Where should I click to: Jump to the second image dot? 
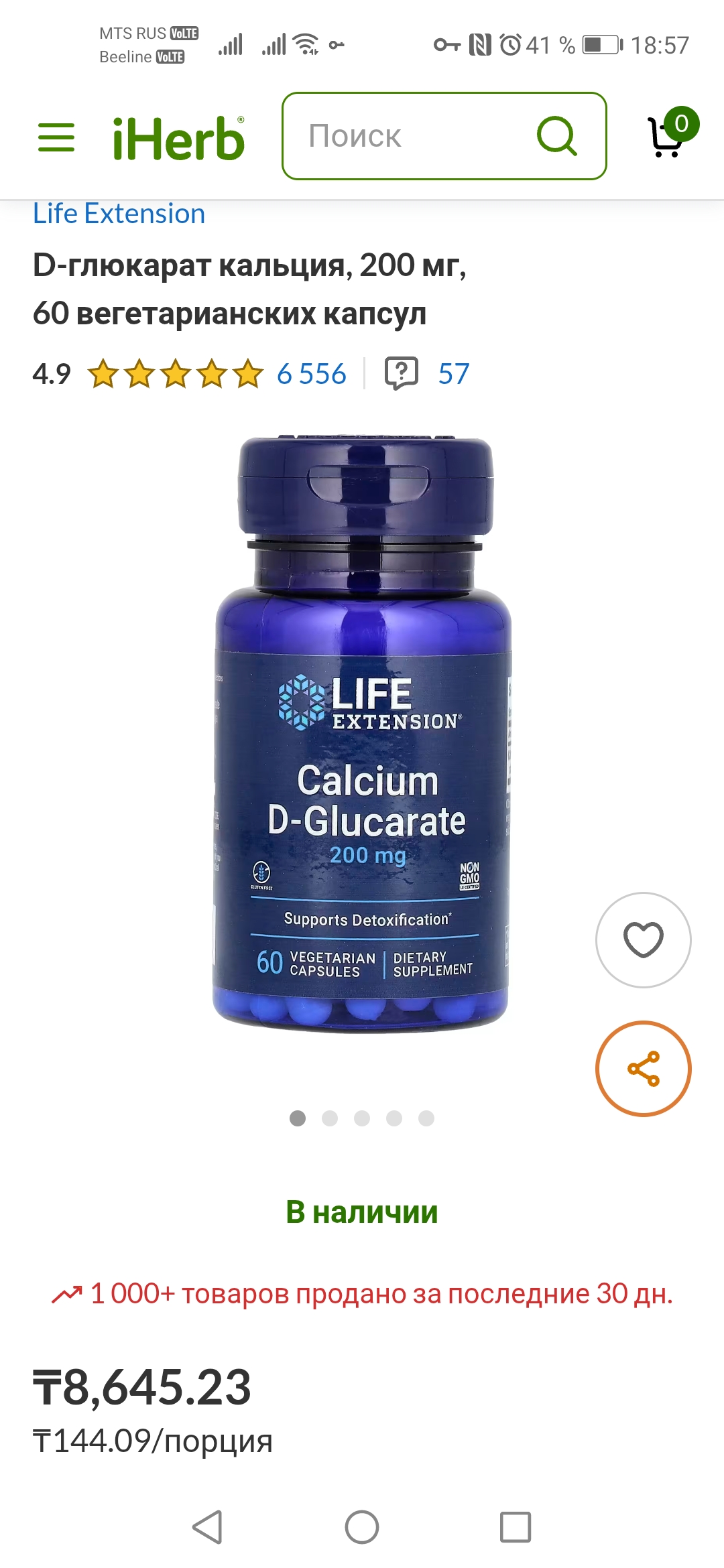point(330,1118)
